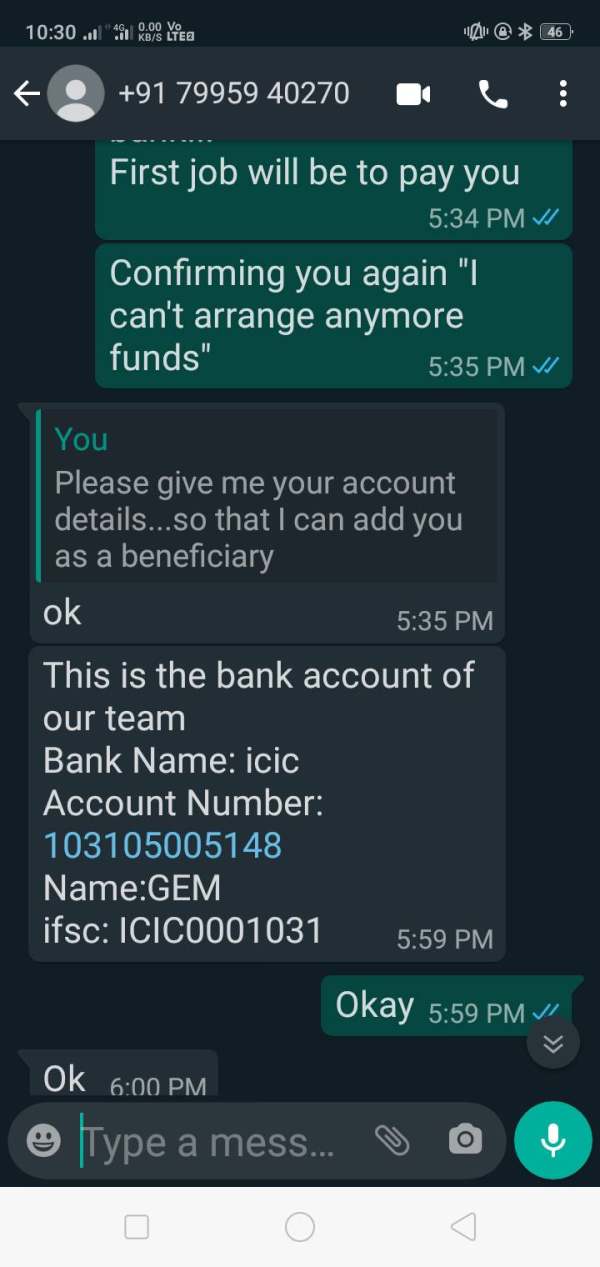This screenshot has height=1267, width=600.
Task: Open the camera from the message bar
Action: point(465,1140)
